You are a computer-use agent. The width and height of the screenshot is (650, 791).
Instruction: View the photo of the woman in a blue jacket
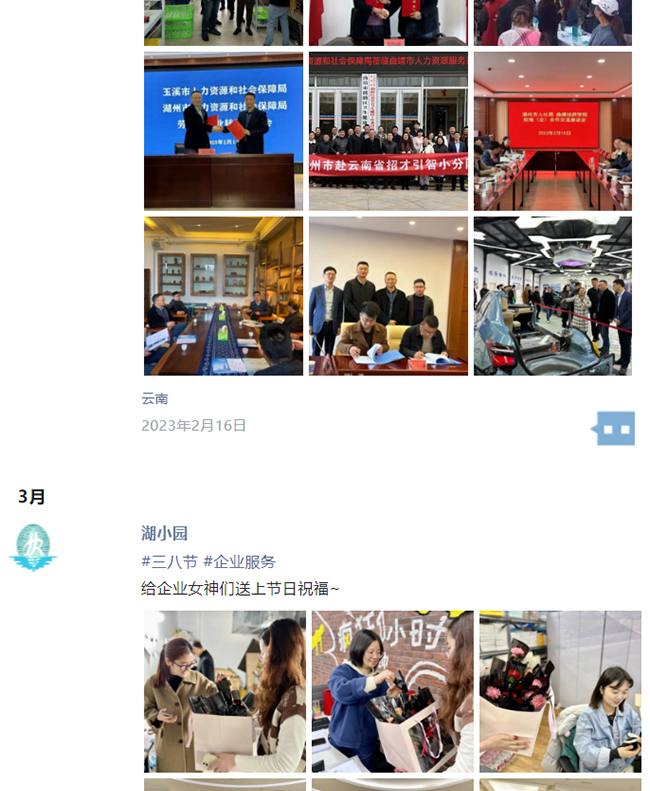392,691
